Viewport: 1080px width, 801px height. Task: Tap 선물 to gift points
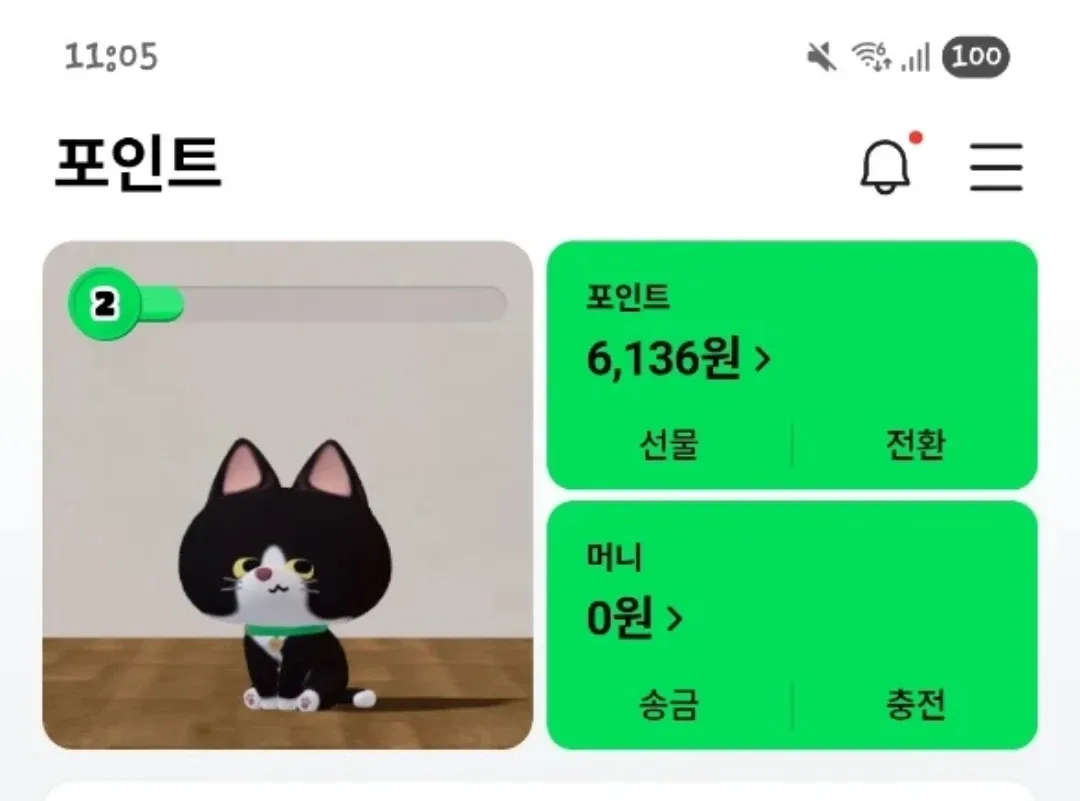[669, 445]
